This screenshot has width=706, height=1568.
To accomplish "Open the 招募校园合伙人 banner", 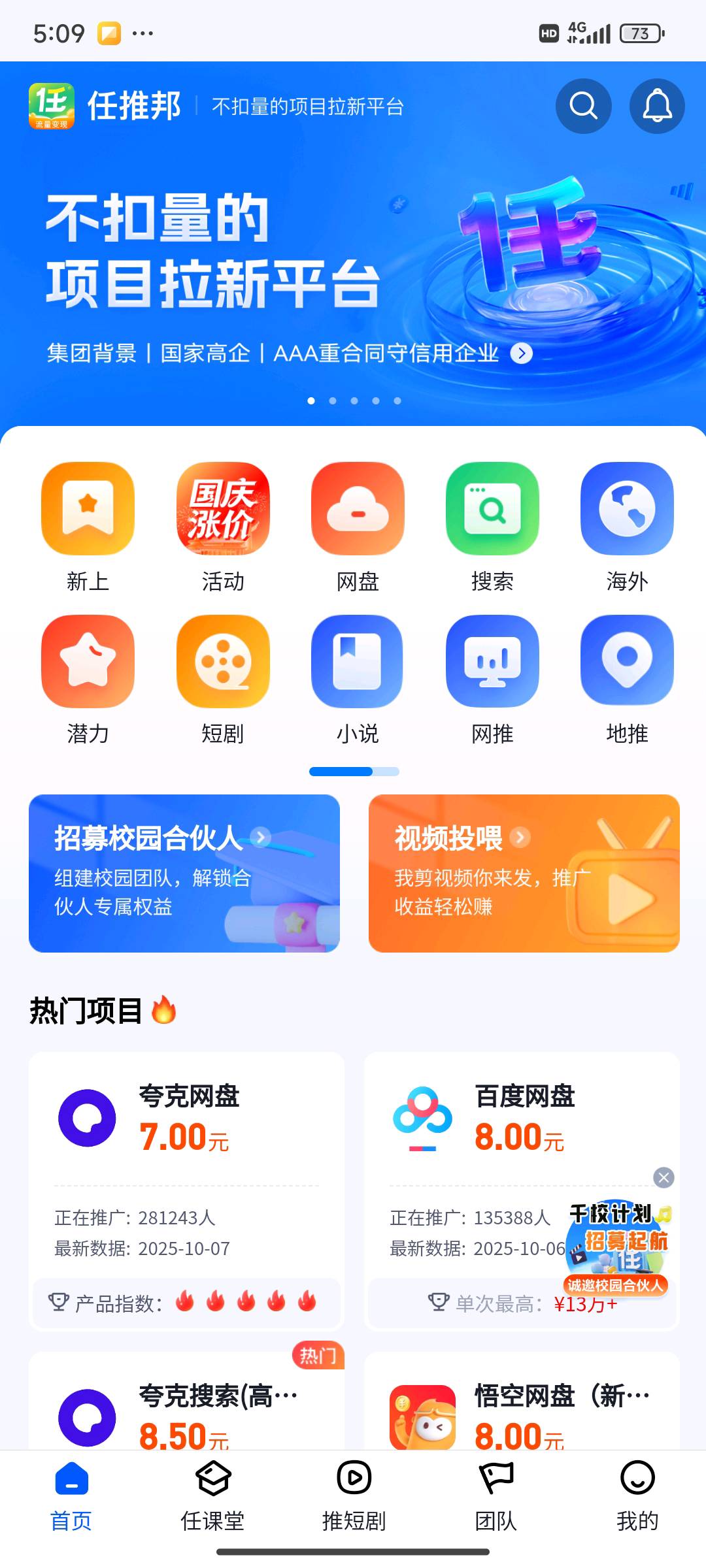I will [184, 874].
